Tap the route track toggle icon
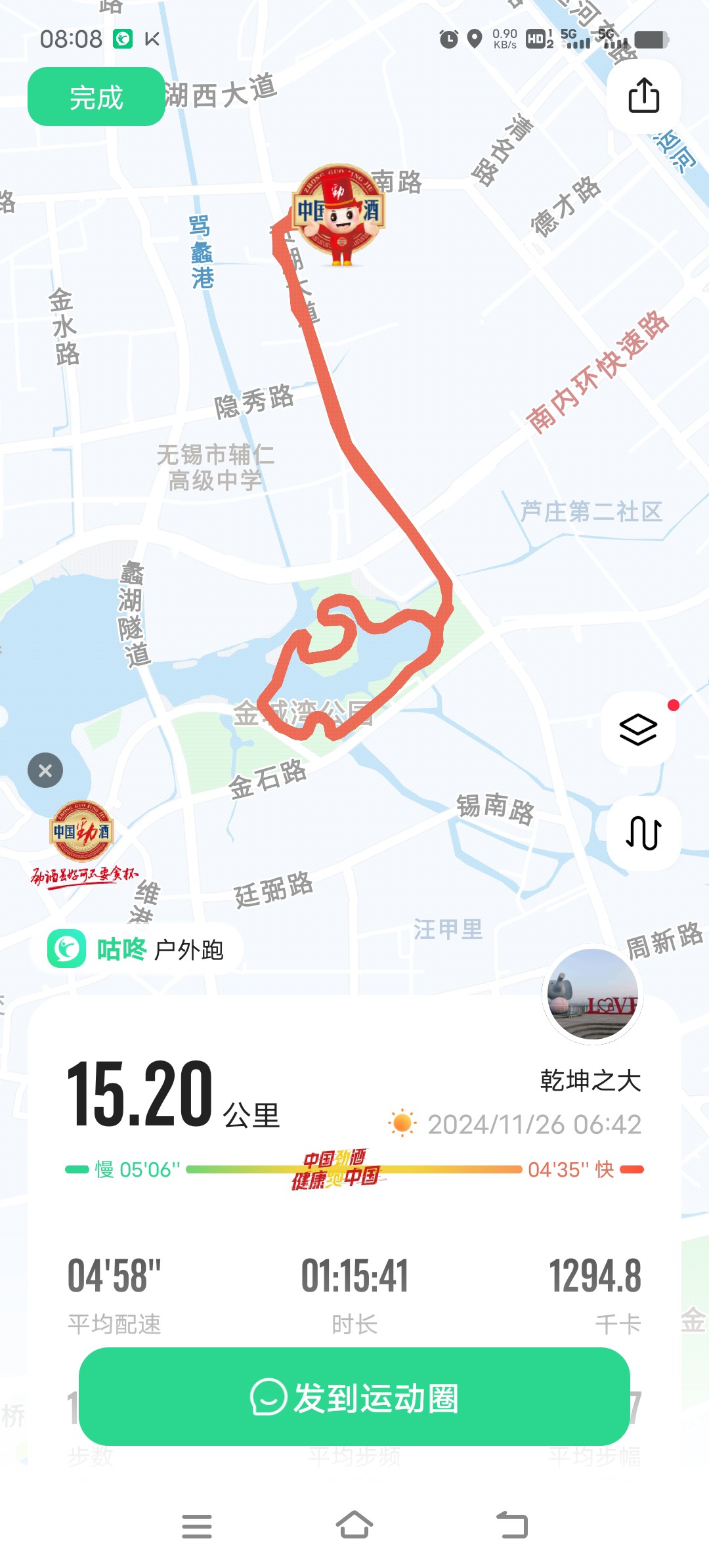 643,833
